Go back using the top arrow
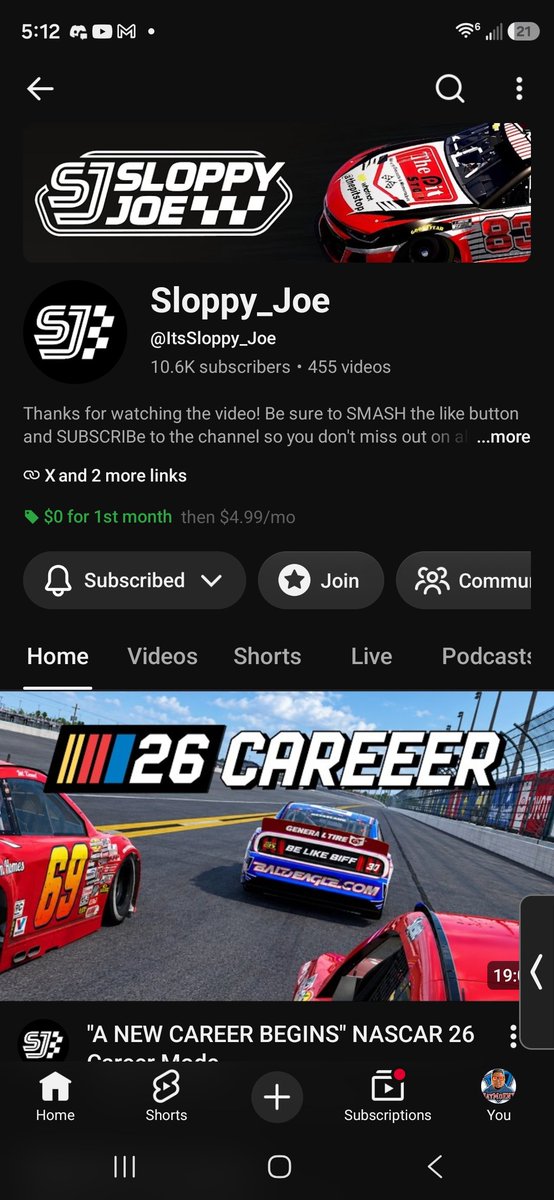The image size is (554, 1200). click(x=40, y=89)
